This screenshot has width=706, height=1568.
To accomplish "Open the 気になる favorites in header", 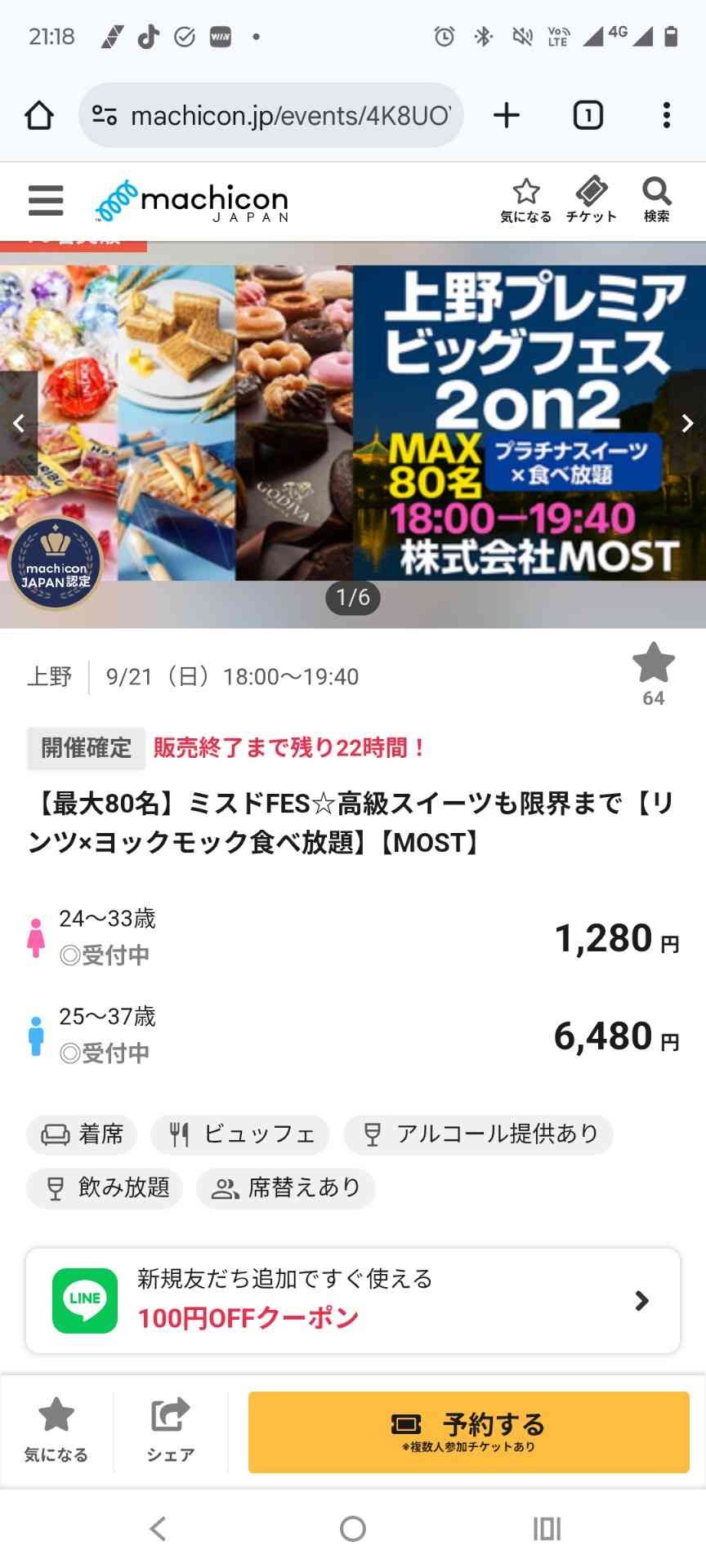I will [x=525, y=200].
